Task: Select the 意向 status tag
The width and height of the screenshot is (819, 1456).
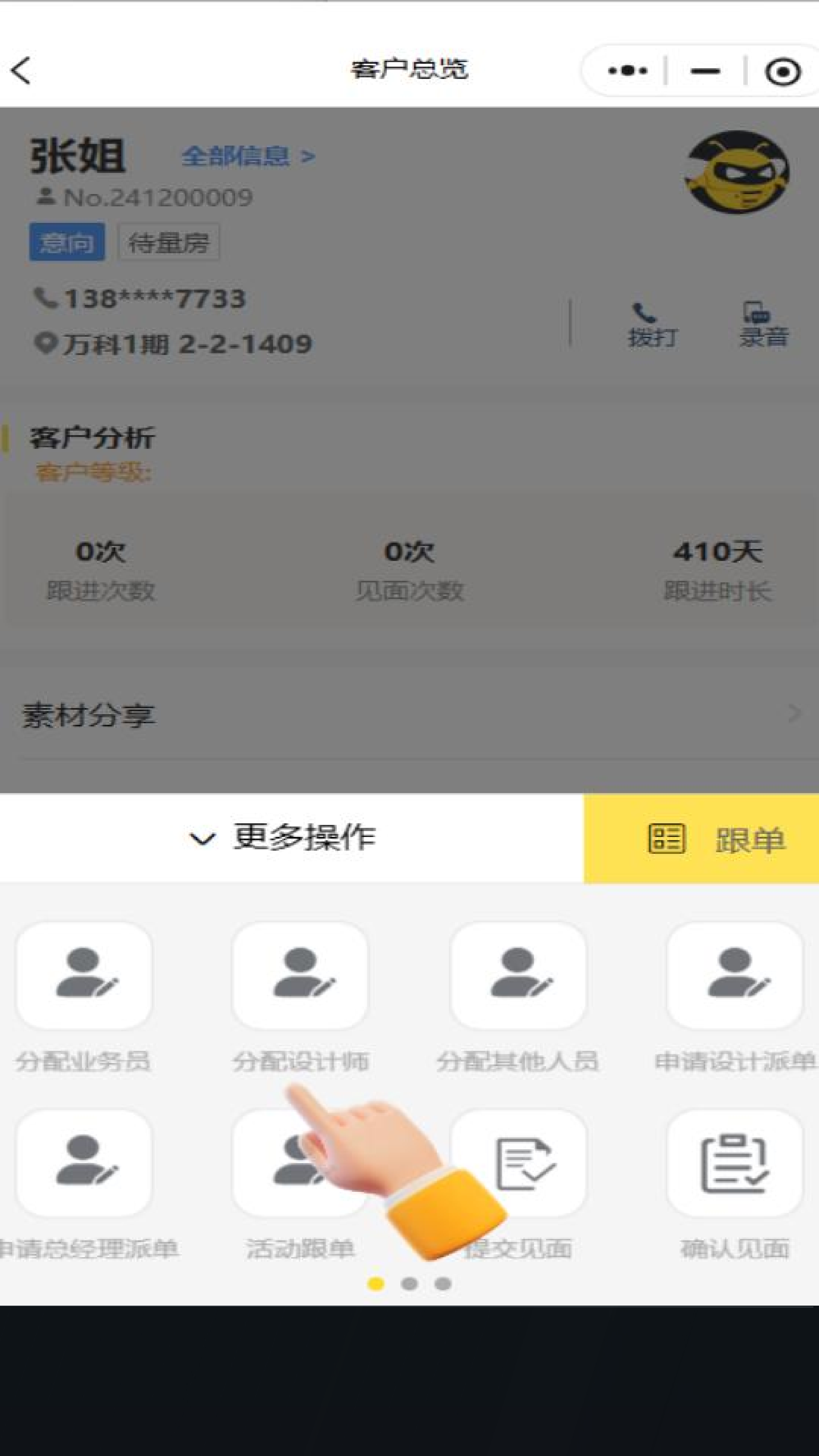Action: click(x=67, y=242)
